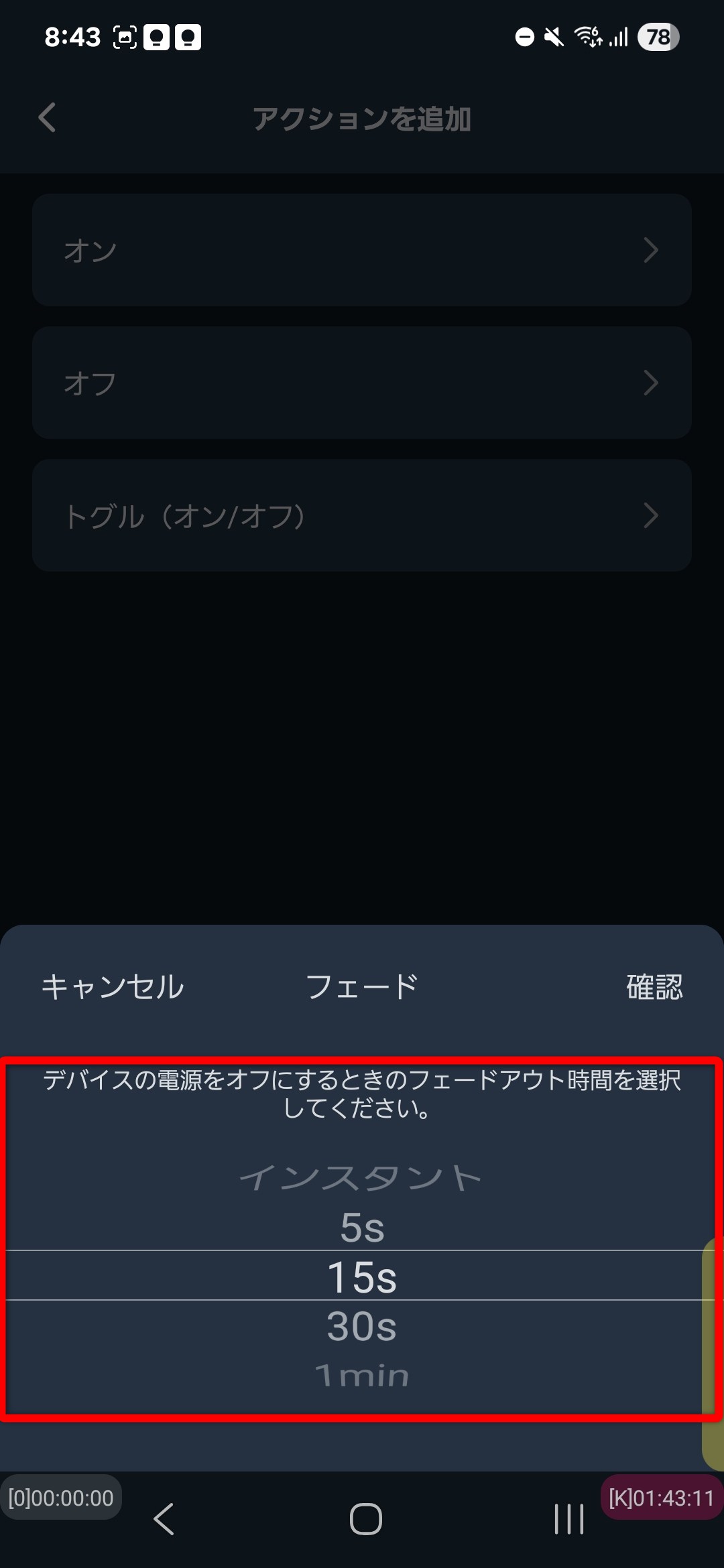Choose the 30s fade option
Image resolution: width=724 pixels, height=1568 pixels.
[x=362, y=1326]
